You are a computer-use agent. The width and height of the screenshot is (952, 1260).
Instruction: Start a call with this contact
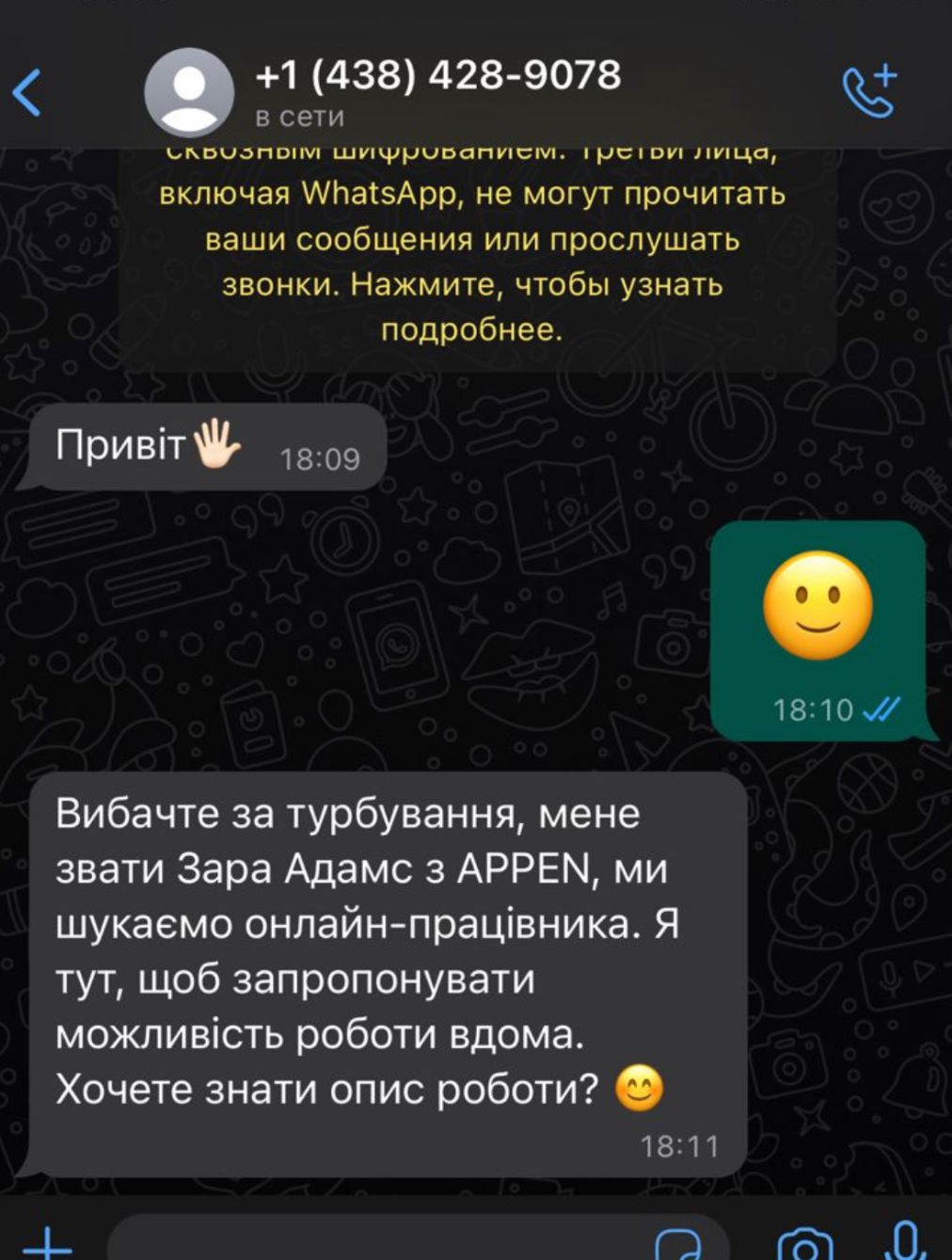point(869,91)
